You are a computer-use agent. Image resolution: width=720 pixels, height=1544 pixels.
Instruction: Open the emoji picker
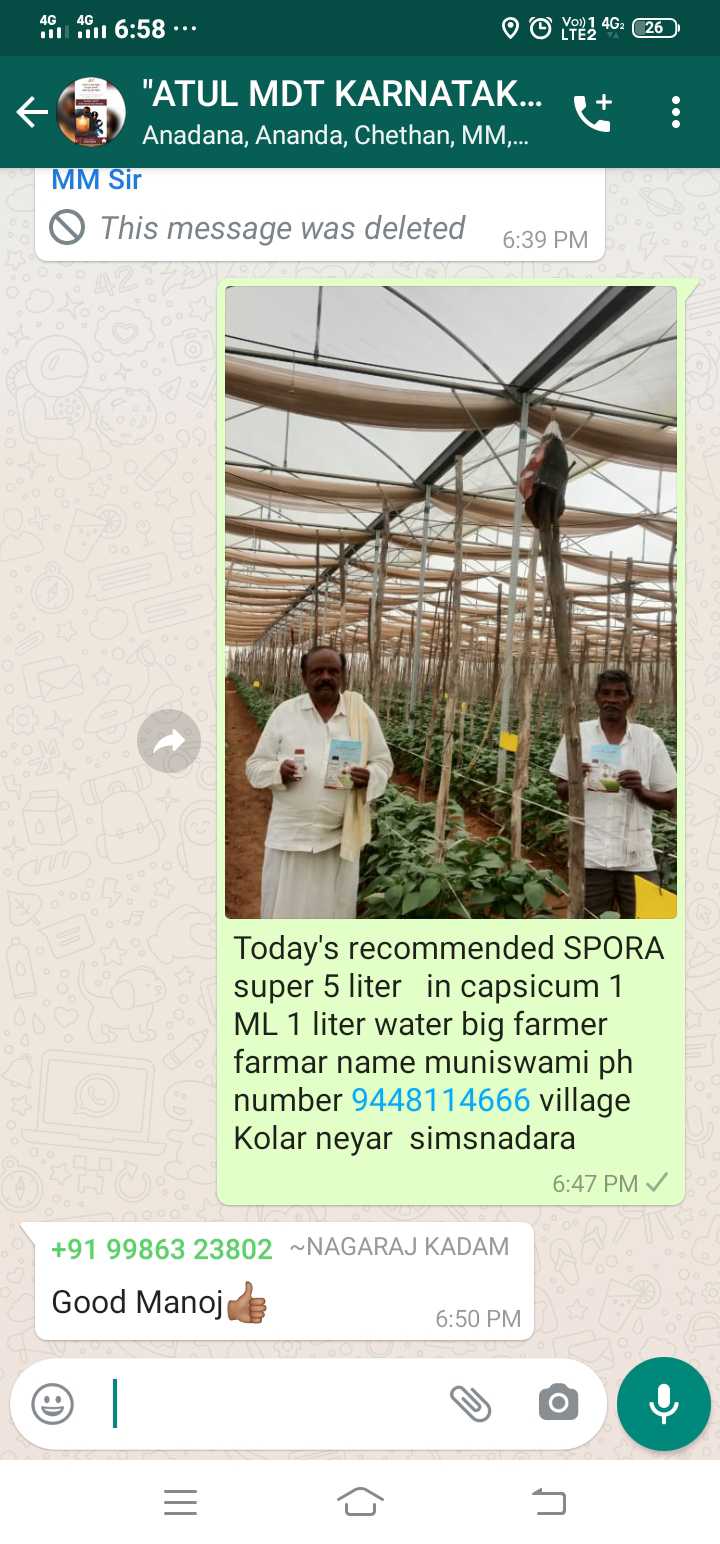[x=53, y=1403]
